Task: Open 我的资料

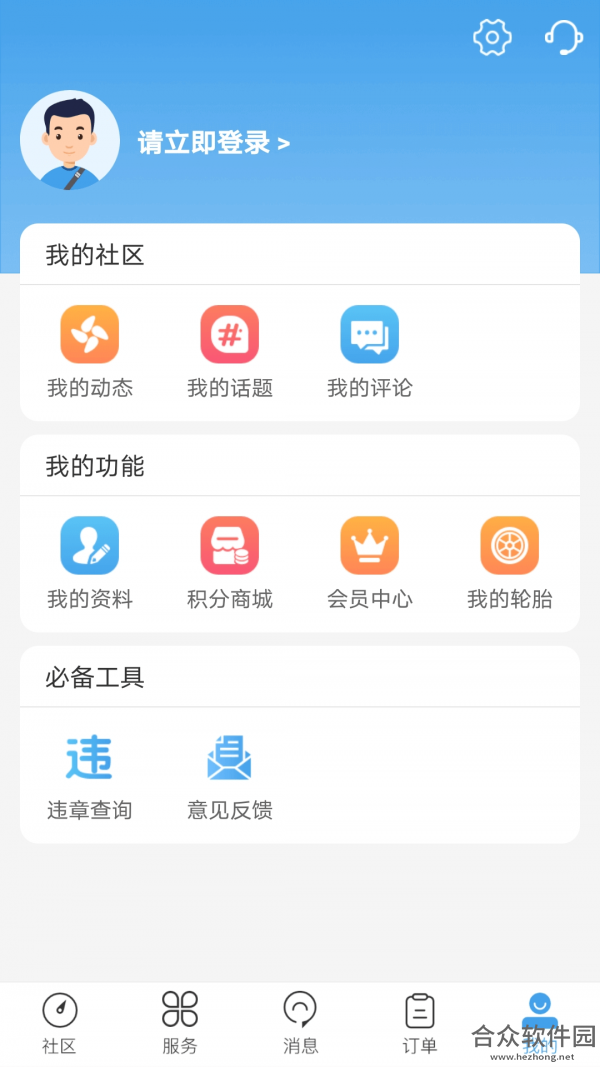Action: (x=90, y=563)
